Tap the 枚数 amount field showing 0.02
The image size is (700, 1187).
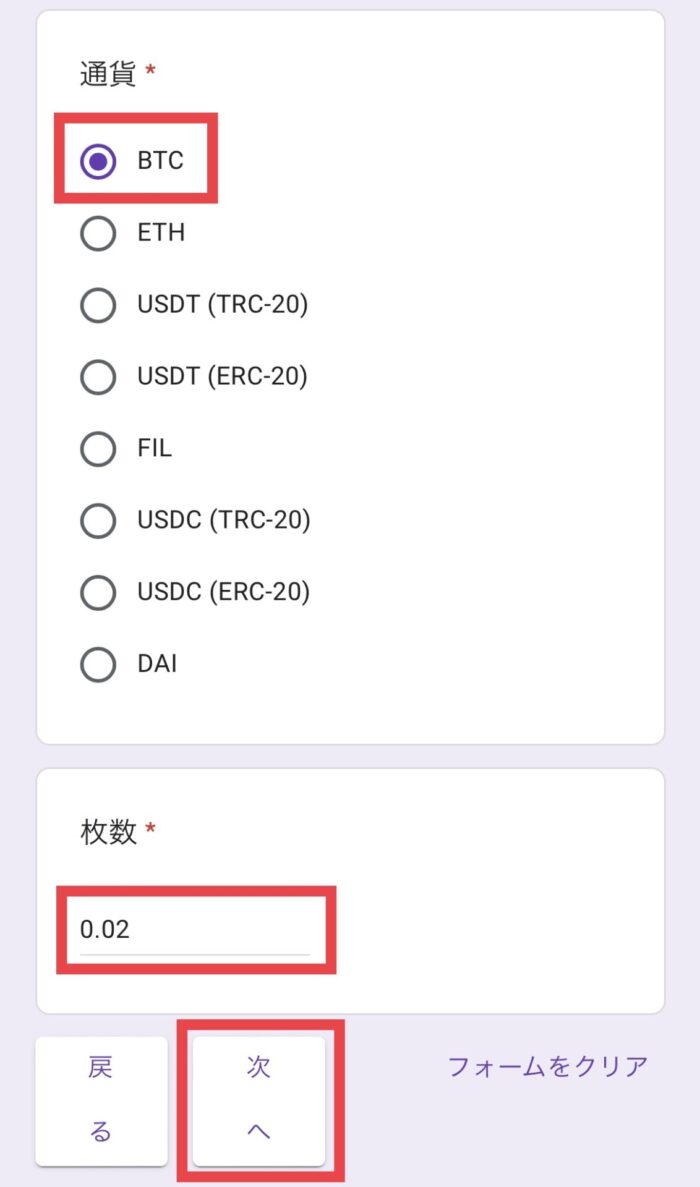pos(195,930)
